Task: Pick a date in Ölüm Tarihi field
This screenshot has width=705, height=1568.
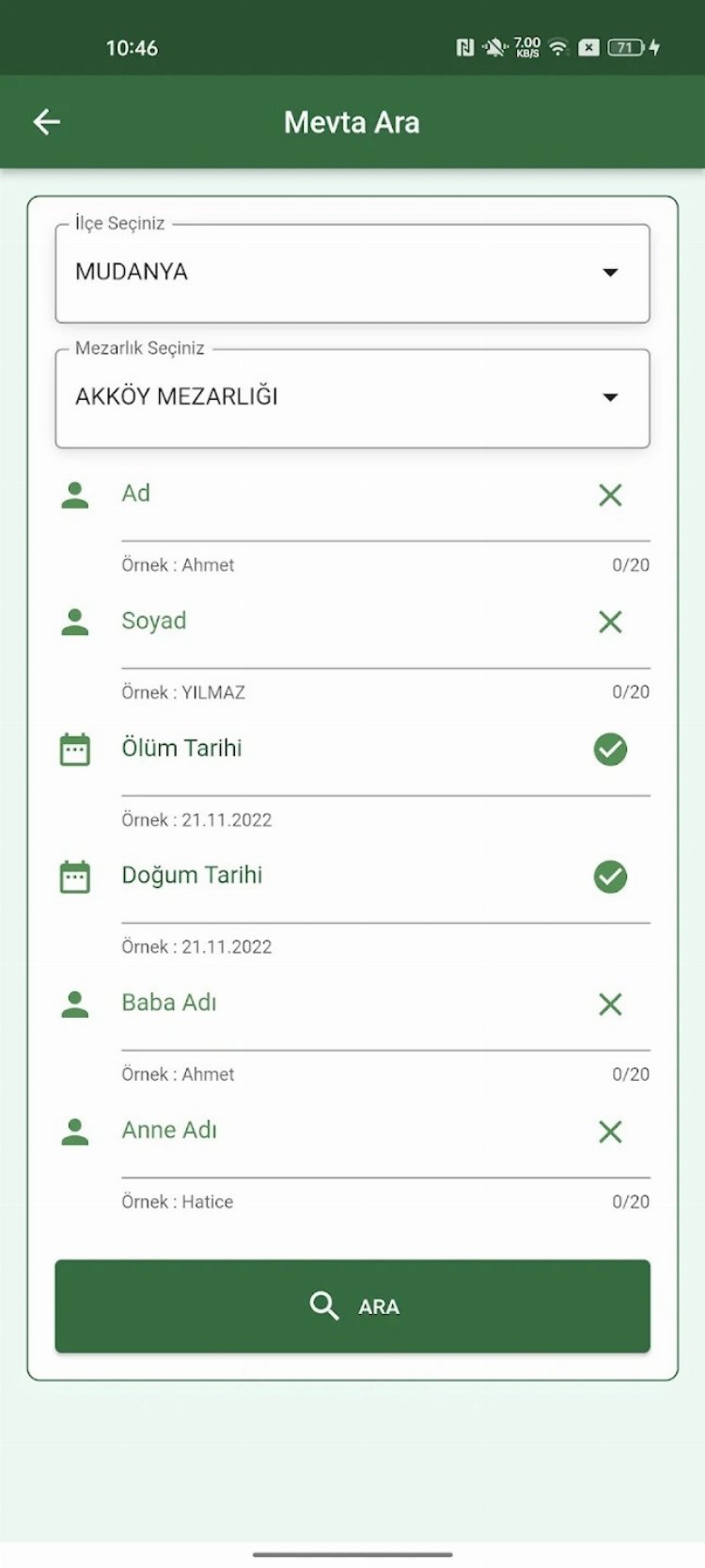Action: [348, 750]
